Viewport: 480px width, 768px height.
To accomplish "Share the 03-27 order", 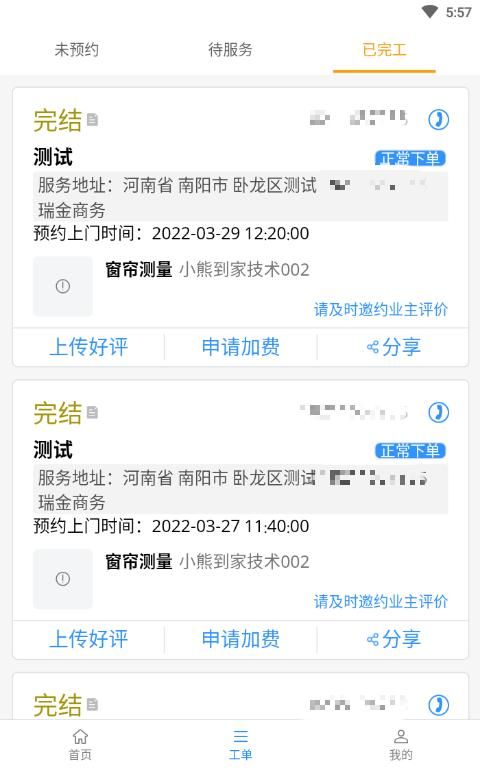I will click(393, 639).
